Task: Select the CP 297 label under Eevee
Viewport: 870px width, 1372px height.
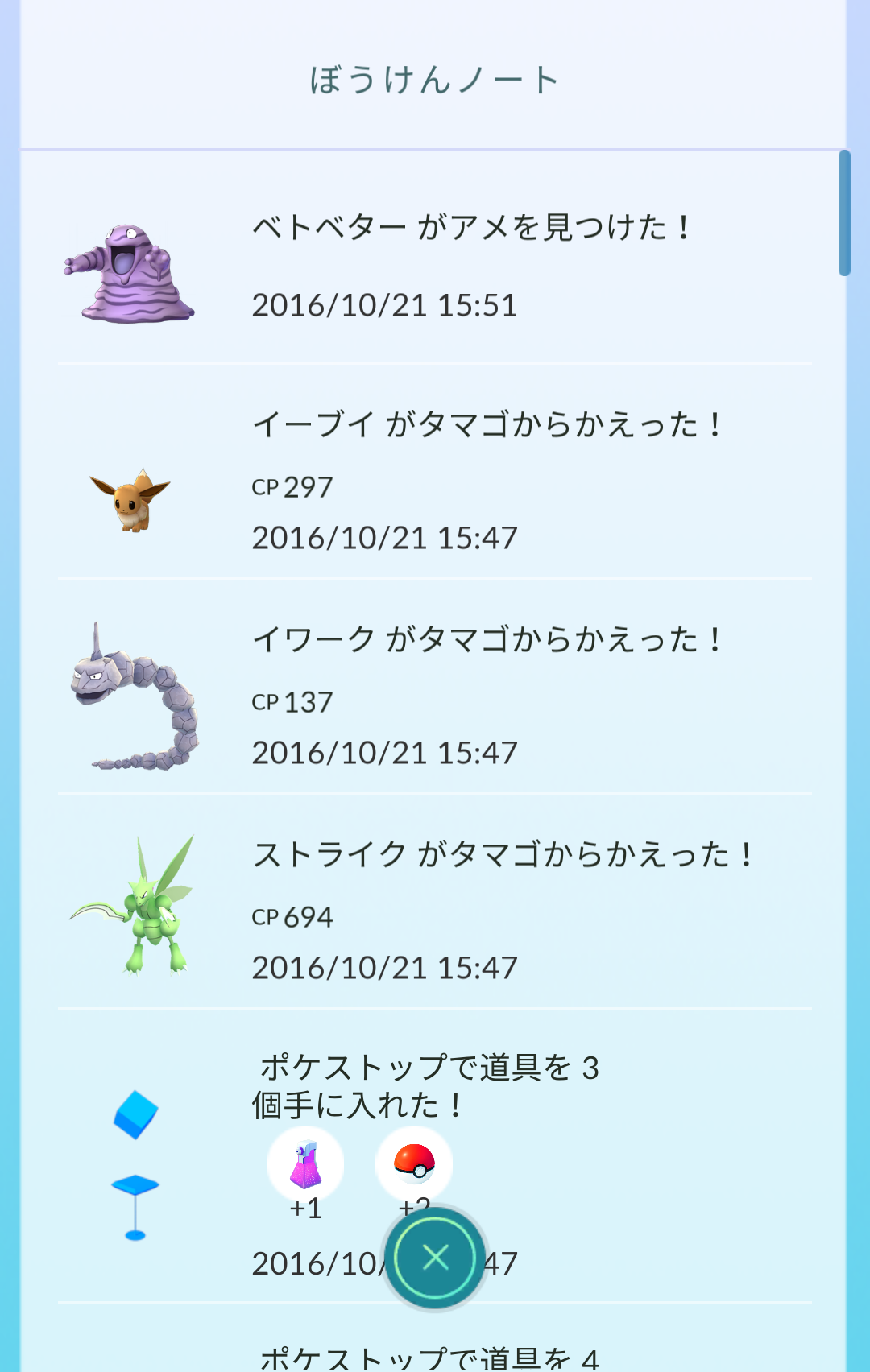Action: (292, 486)
